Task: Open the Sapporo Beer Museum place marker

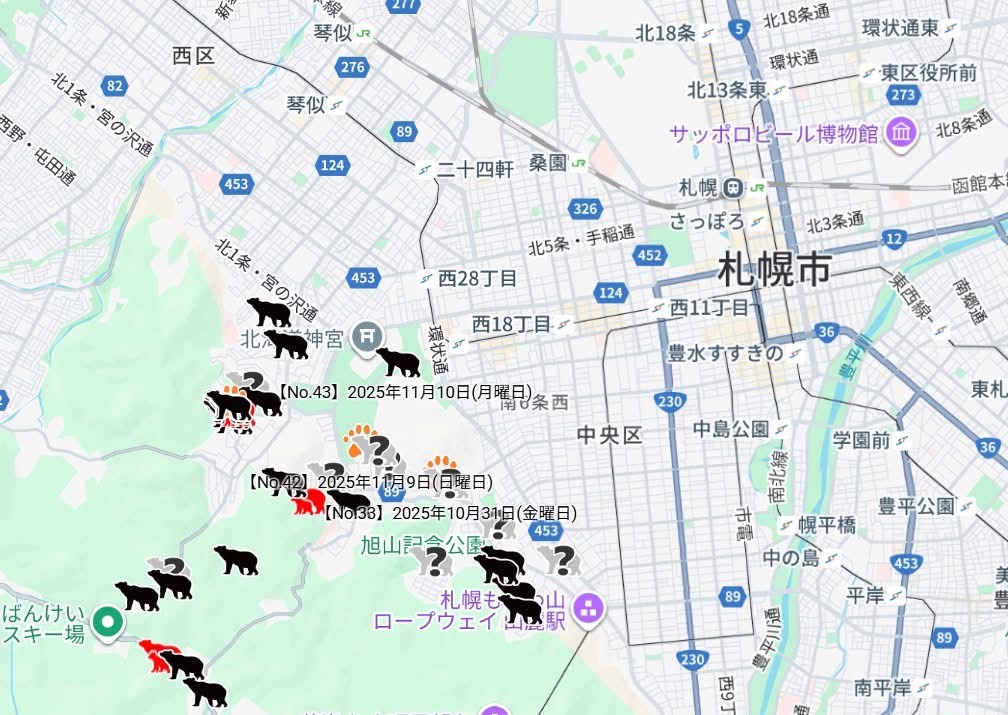Action: (902, 132)
